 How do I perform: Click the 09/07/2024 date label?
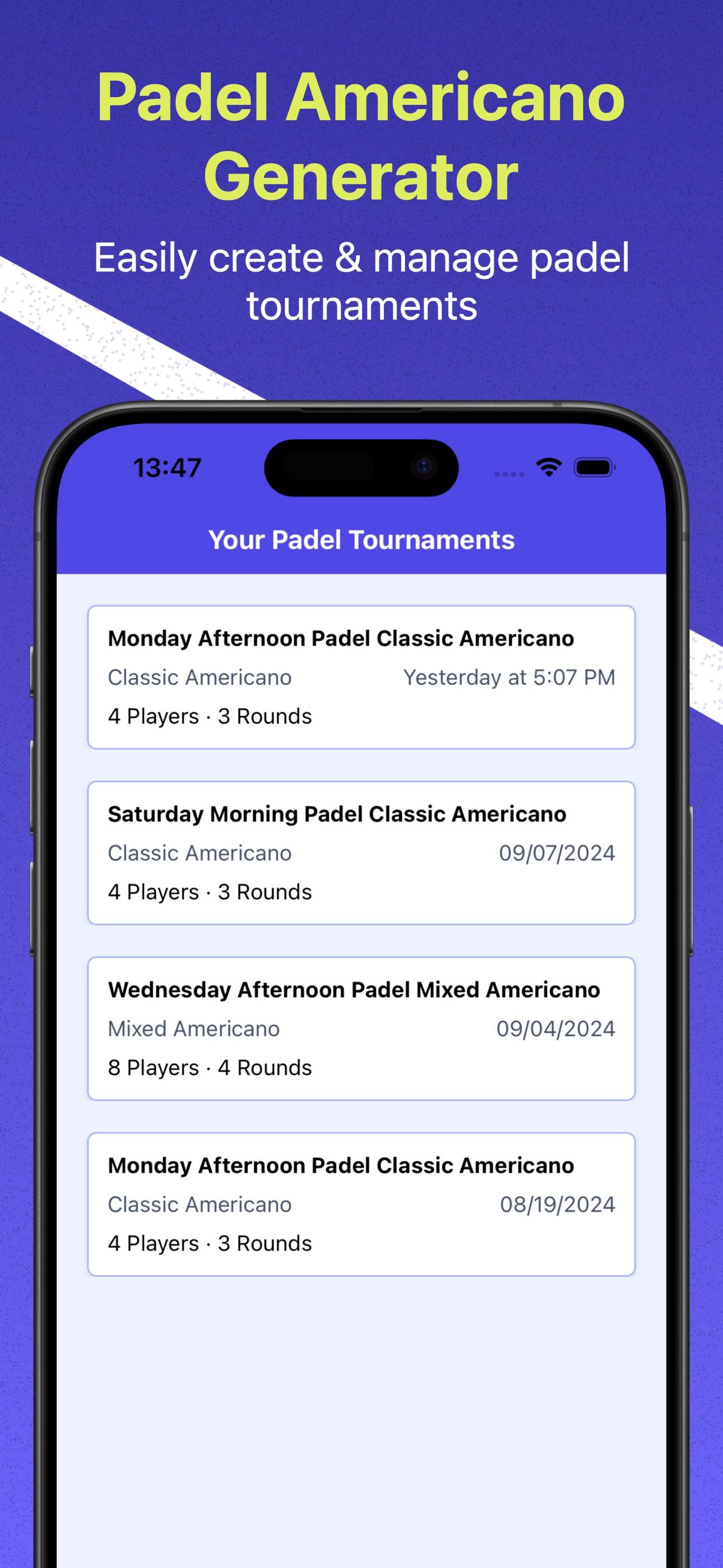(x=557, y=853)
